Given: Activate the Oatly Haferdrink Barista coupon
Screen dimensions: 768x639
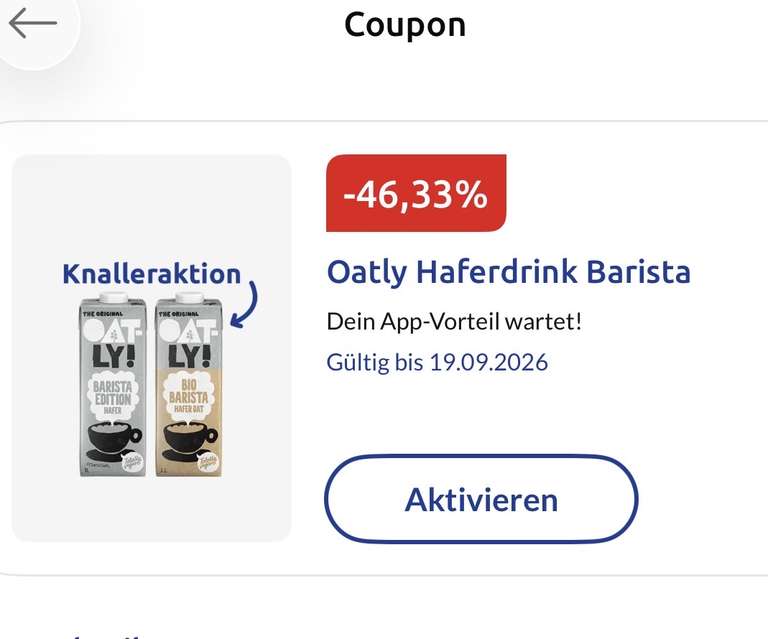Looking at the screenshot, I should pyautogui.click(x=481, y=499).
